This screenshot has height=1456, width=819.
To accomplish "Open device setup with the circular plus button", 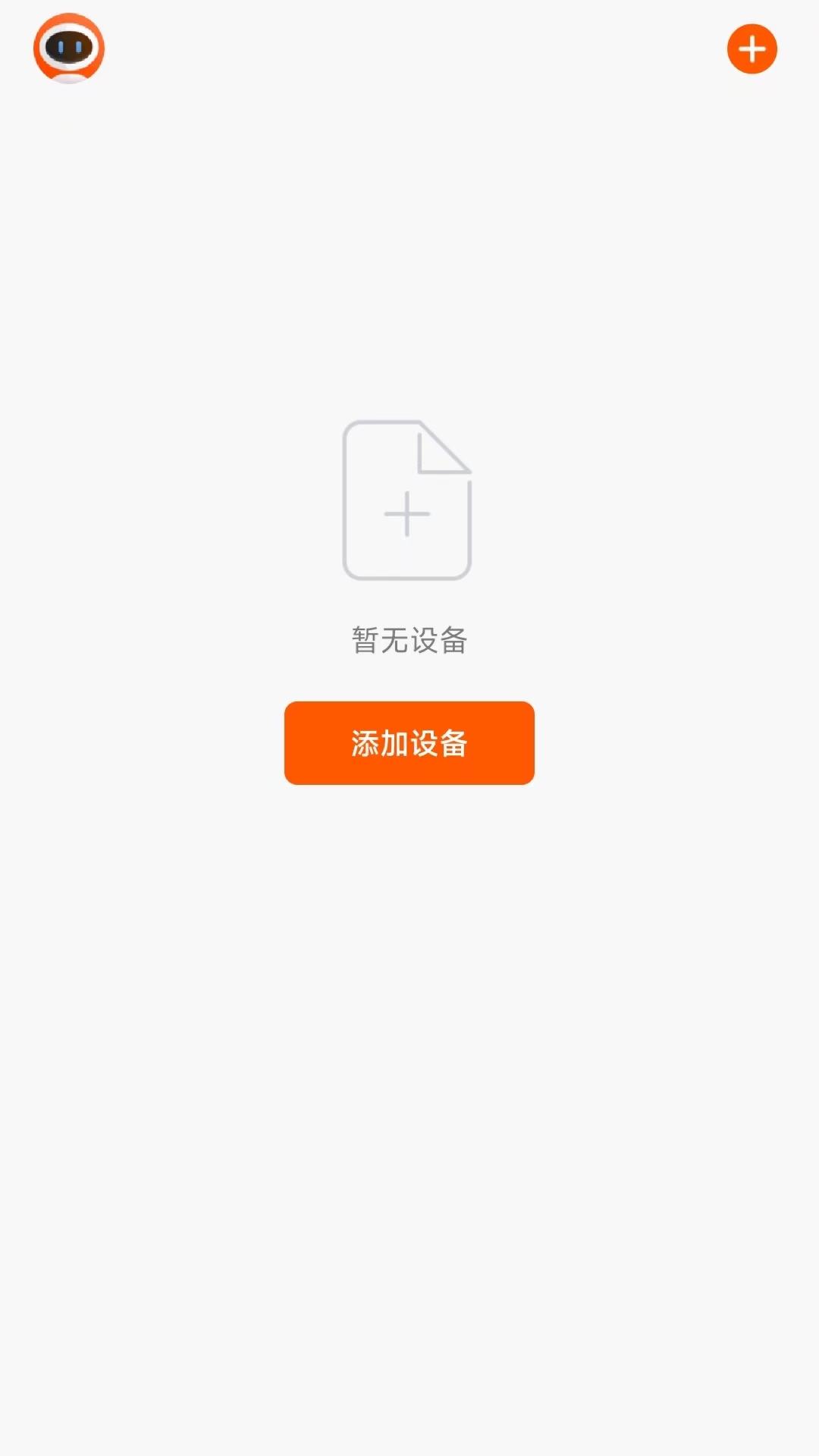I will point(752,49).
